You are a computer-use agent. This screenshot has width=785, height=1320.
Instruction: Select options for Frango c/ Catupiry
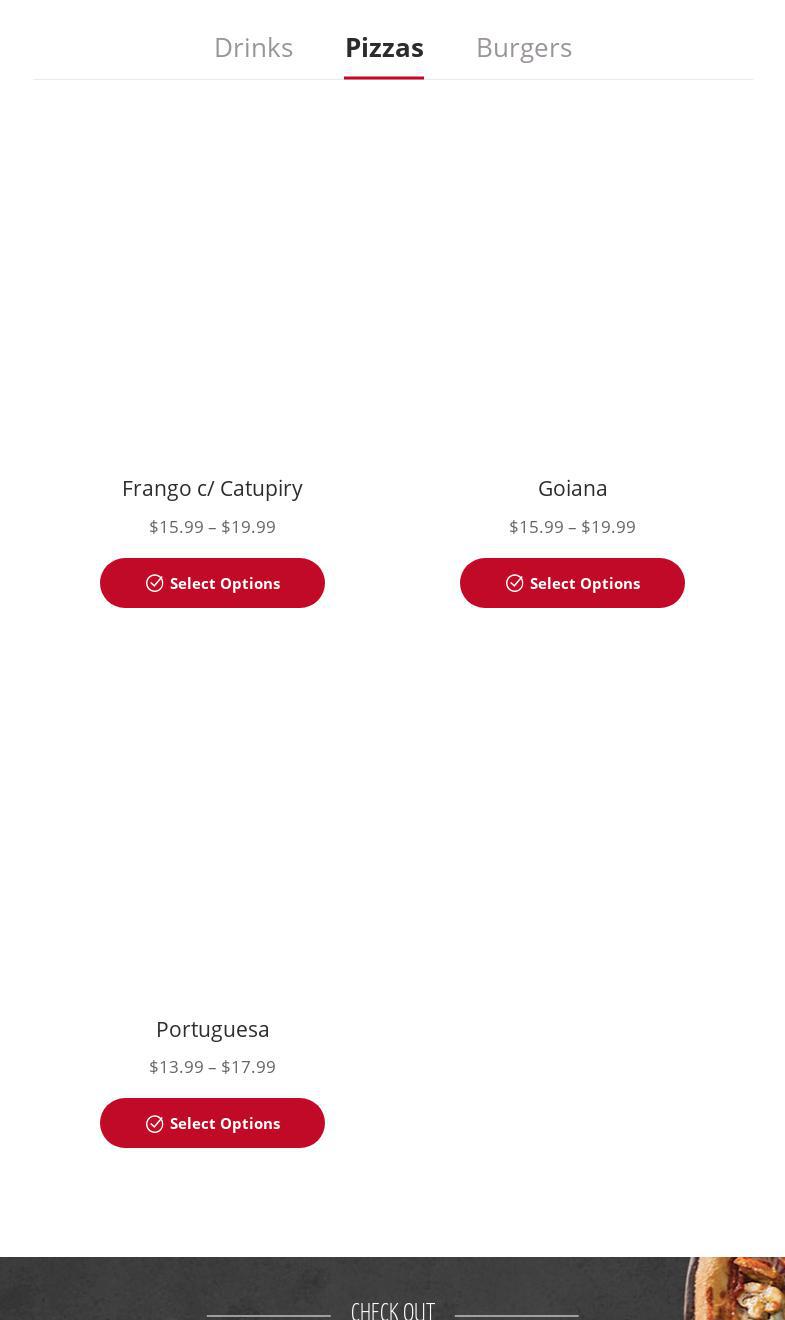212,583
